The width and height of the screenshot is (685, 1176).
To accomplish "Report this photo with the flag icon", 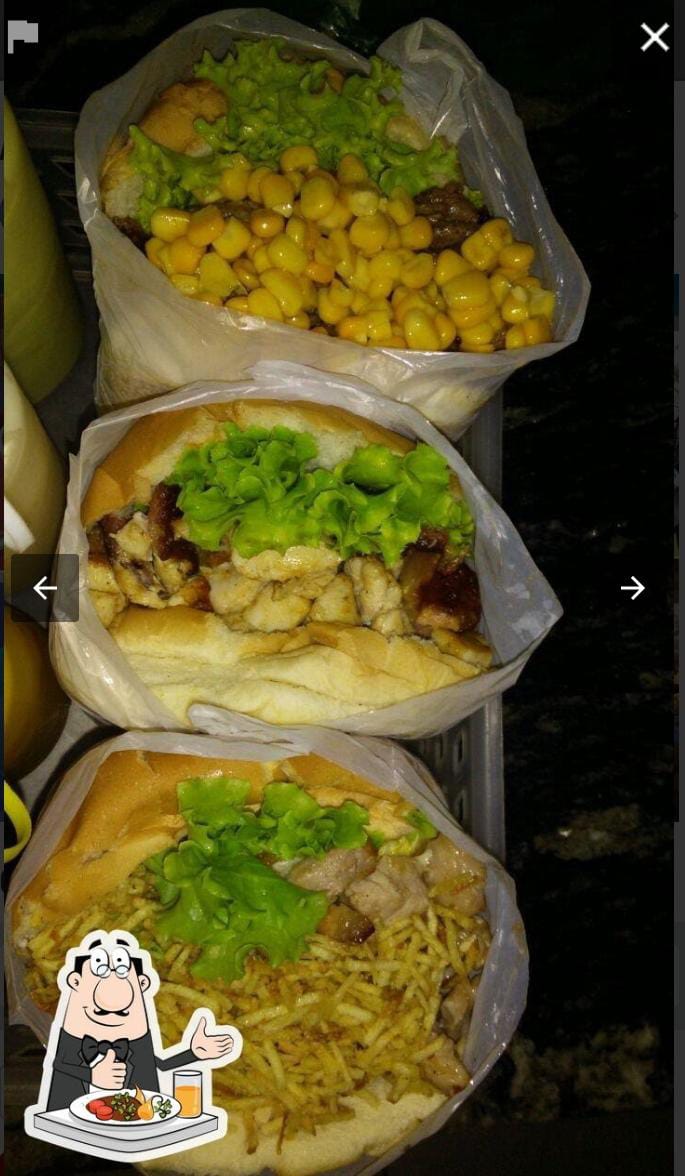I will click(23, 36).
